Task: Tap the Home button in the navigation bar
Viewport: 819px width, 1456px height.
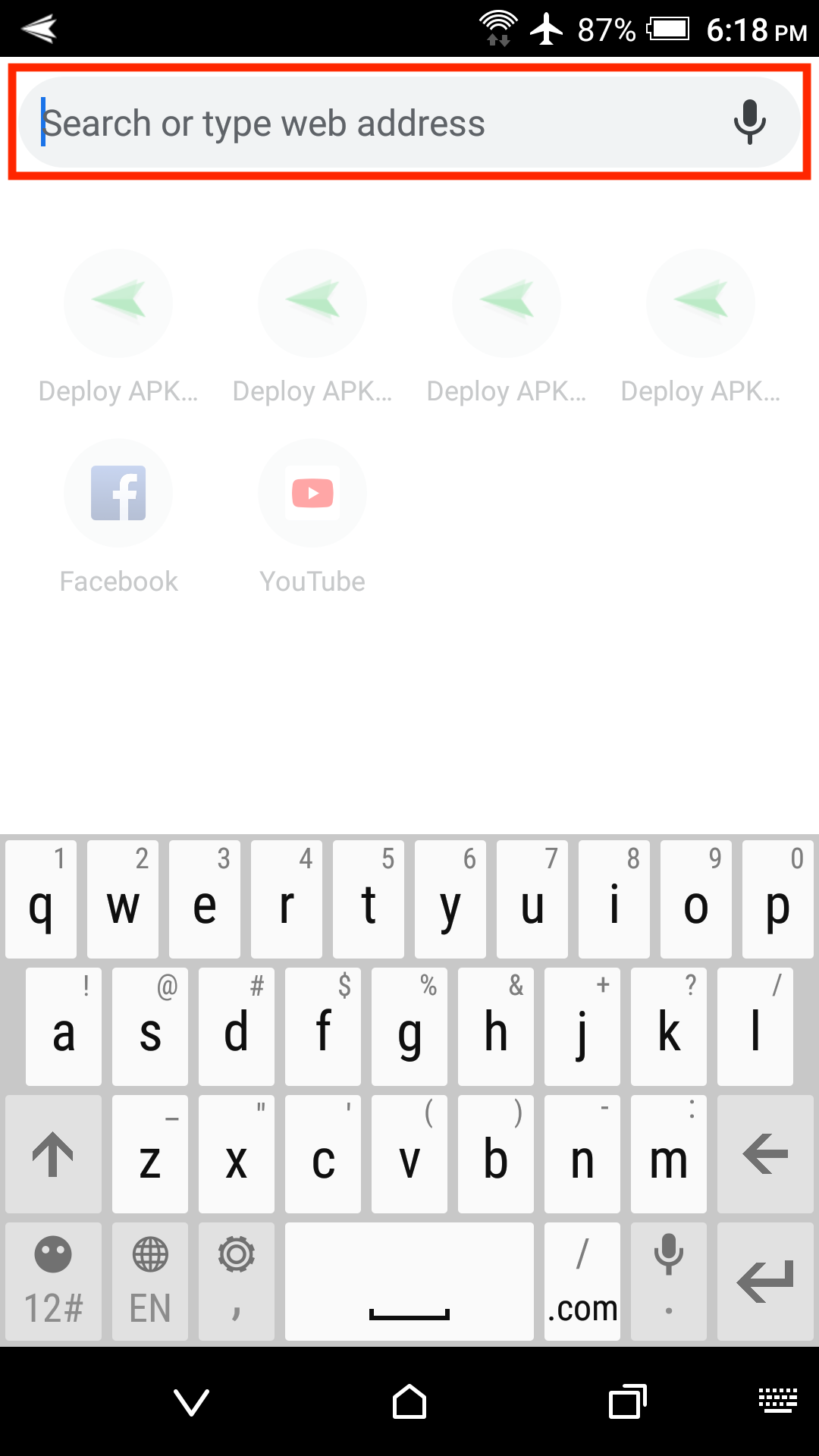Action: 409,1403
